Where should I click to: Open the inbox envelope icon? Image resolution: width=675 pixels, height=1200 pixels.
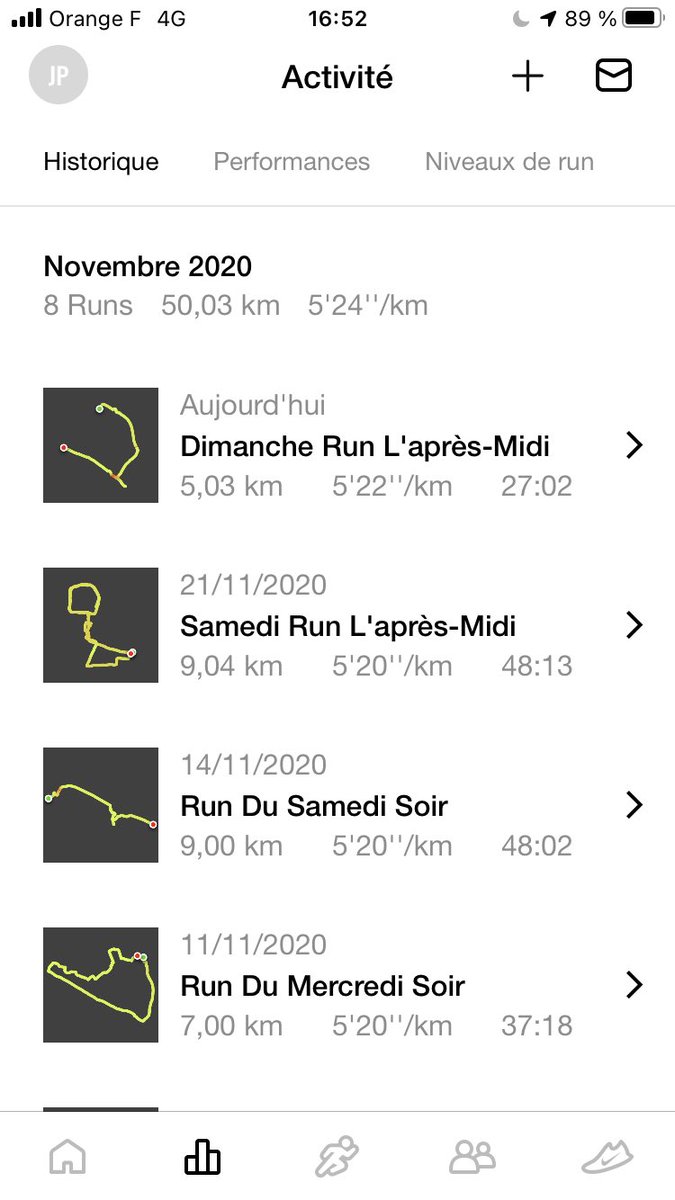[x=613, y=76]
